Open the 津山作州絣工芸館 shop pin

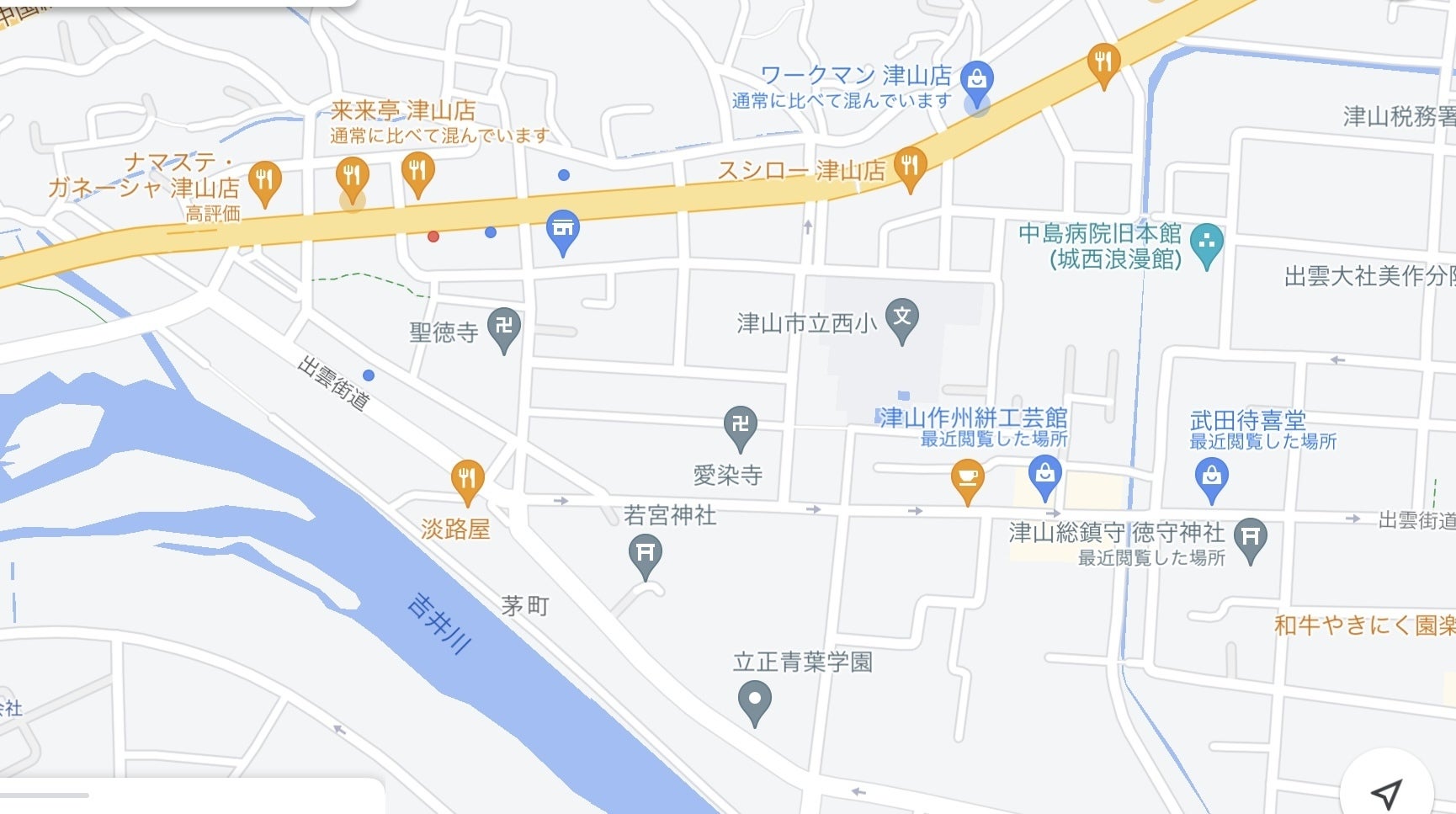1044,475
